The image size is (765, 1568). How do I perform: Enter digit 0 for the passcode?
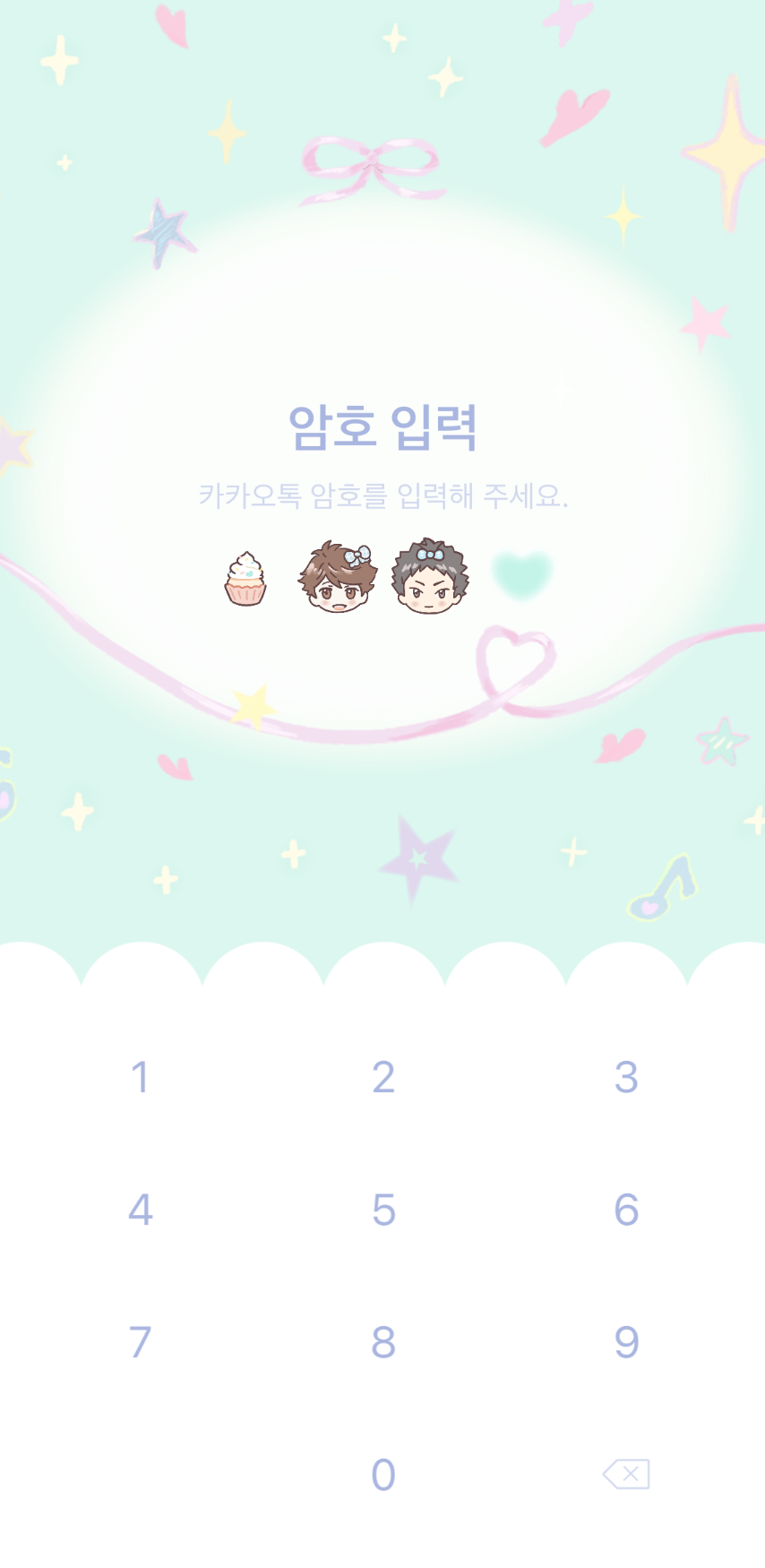pyautogui.click(x=383, y=1475)
